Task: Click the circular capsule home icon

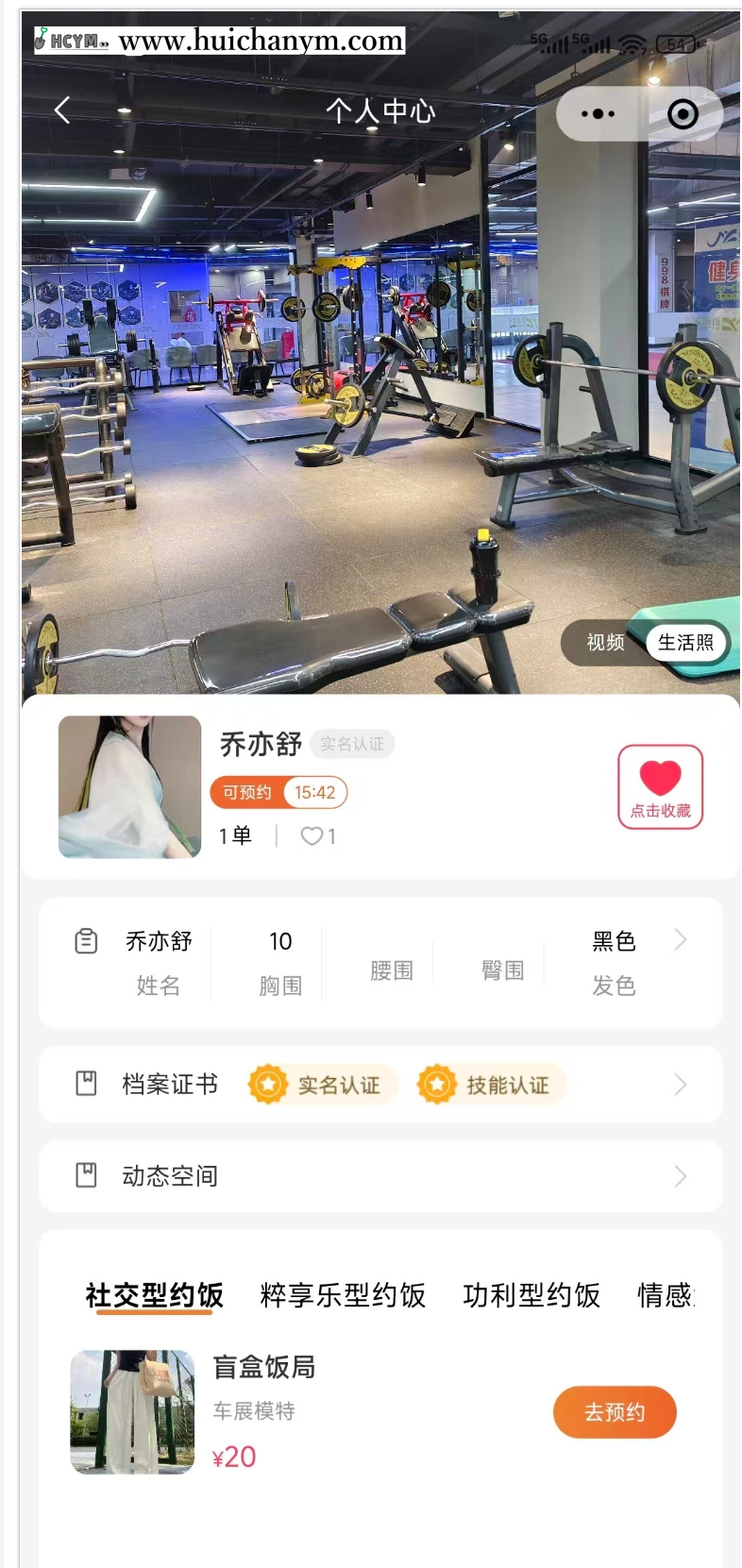Action: [682, 112]
